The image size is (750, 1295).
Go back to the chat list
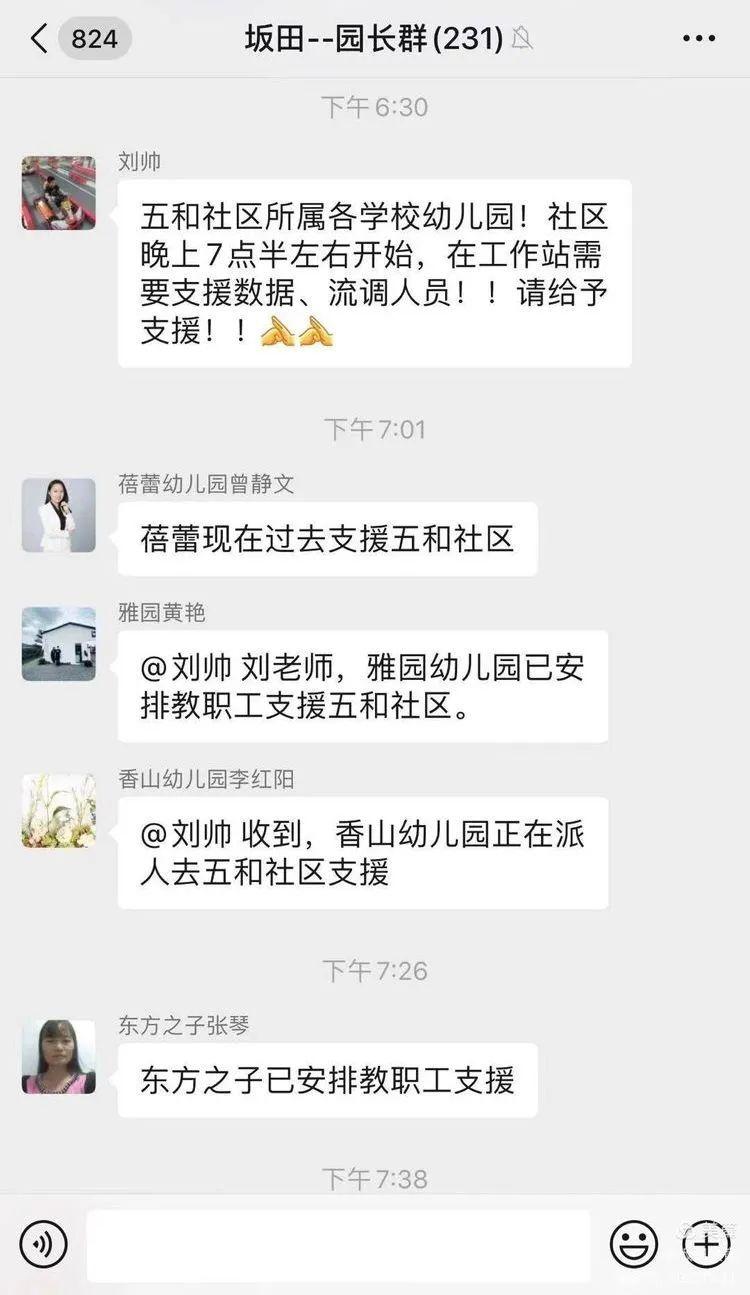pyautogui.click(x=40, y=39)
